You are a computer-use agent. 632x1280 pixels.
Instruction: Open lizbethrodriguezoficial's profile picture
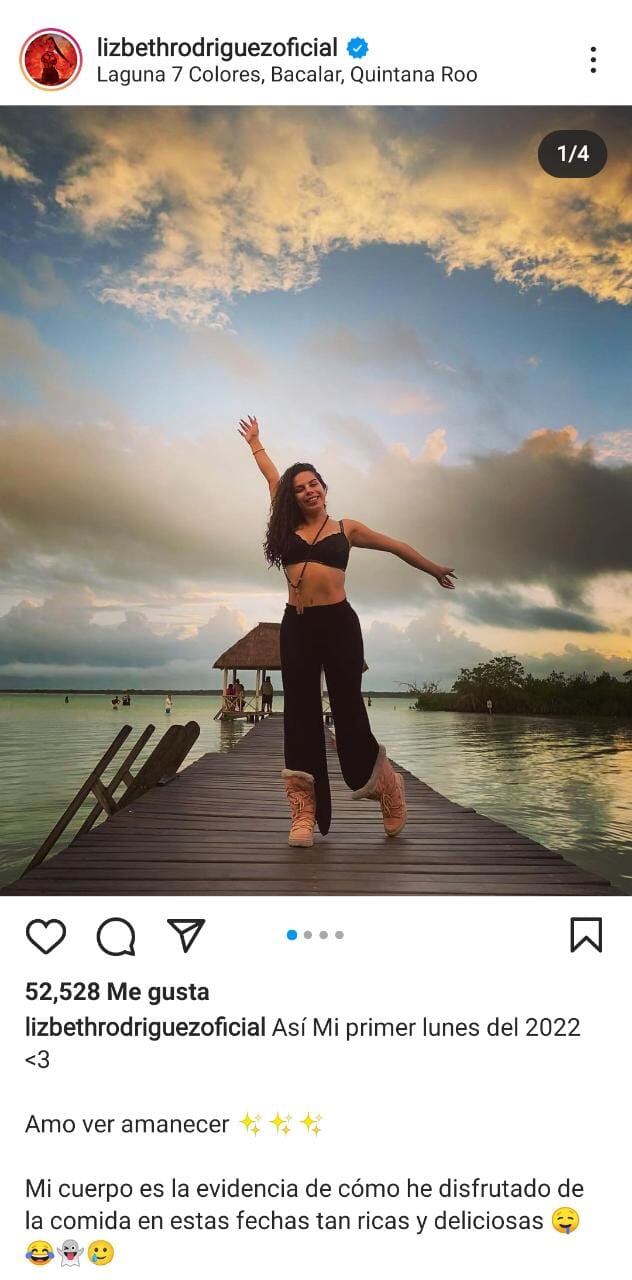[x=51, y=60]
